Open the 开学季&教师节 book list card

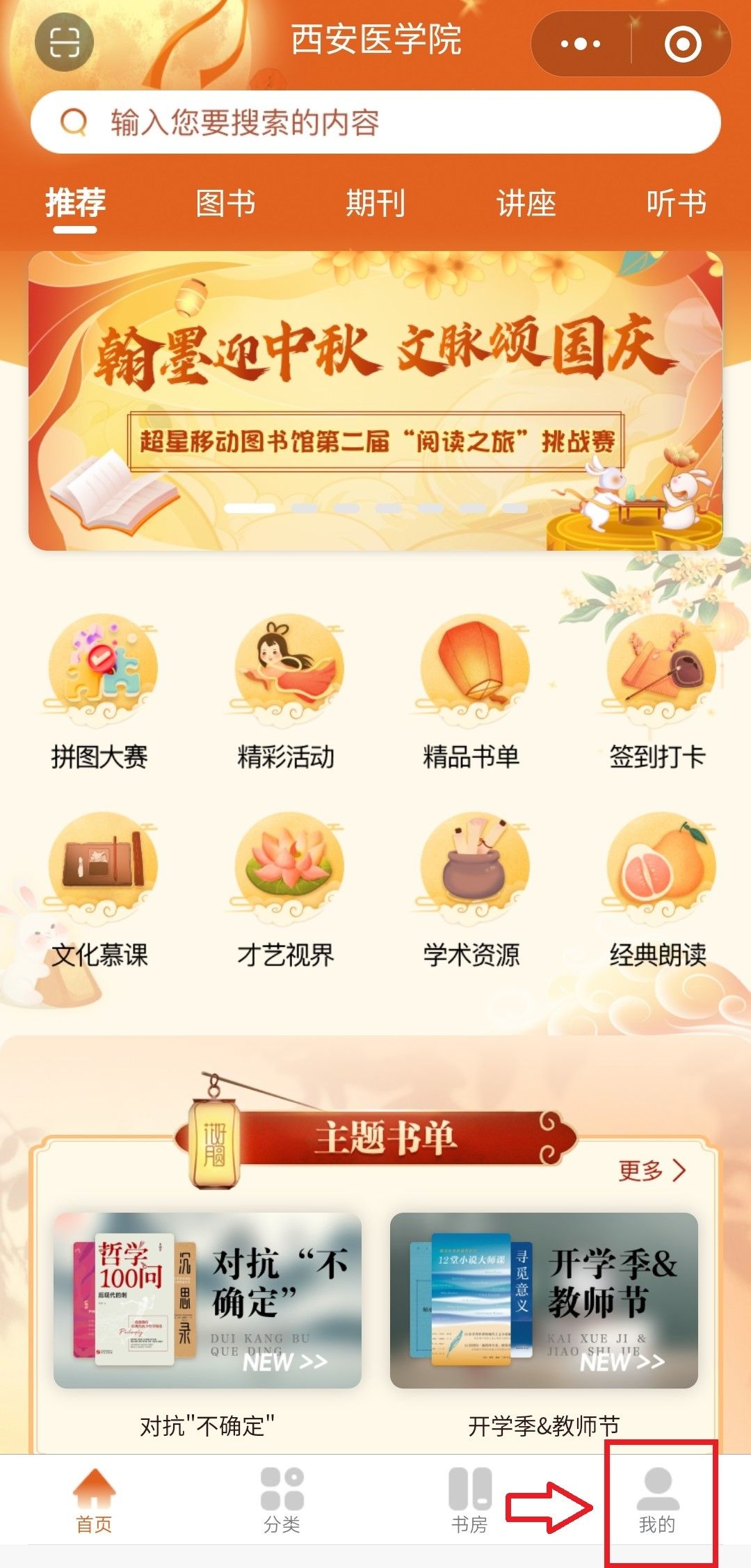(544, 1301)
